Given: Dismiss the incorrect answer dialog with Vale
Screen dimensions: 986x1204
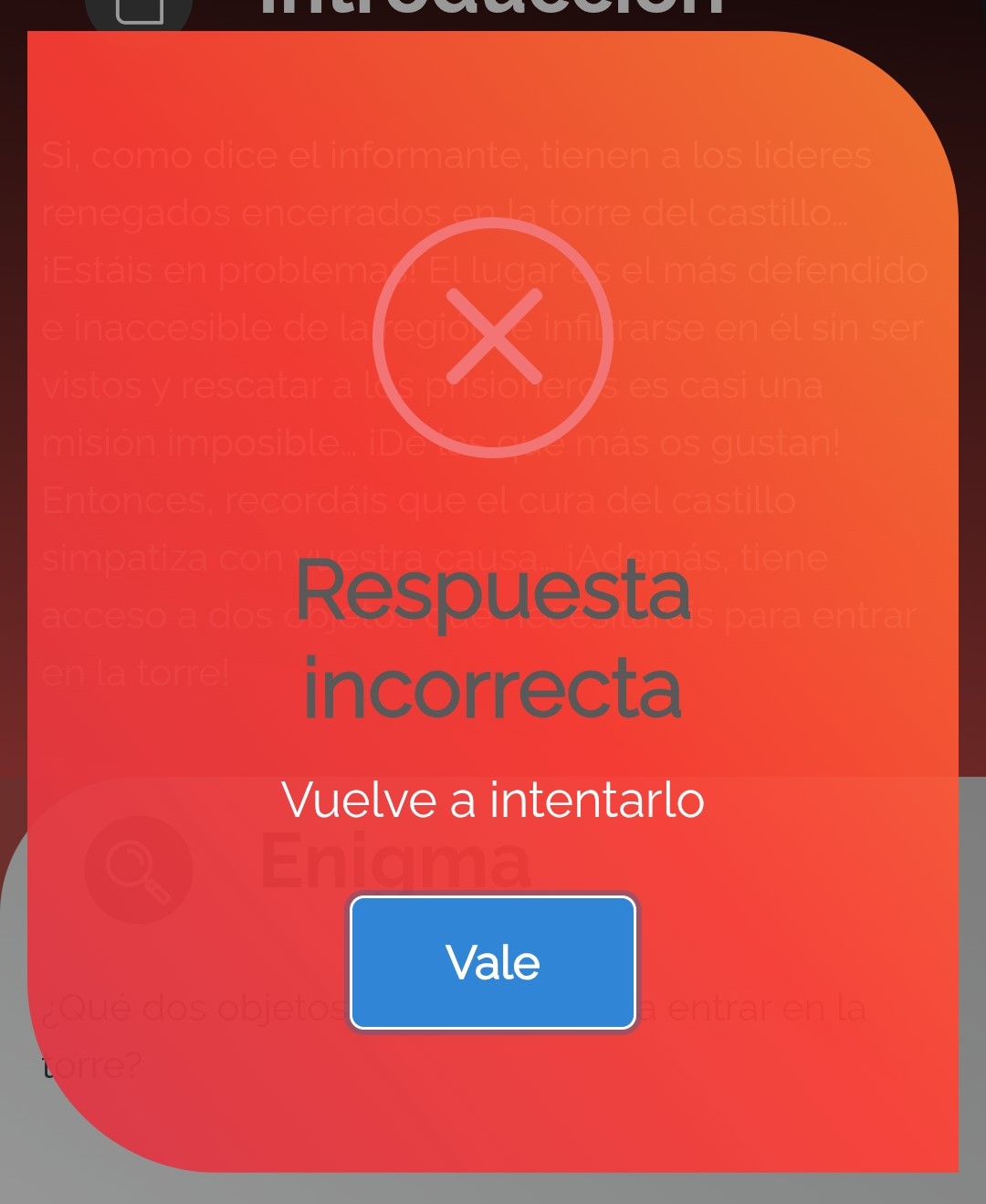Looking at the screenshot, I should pos(493,962).
